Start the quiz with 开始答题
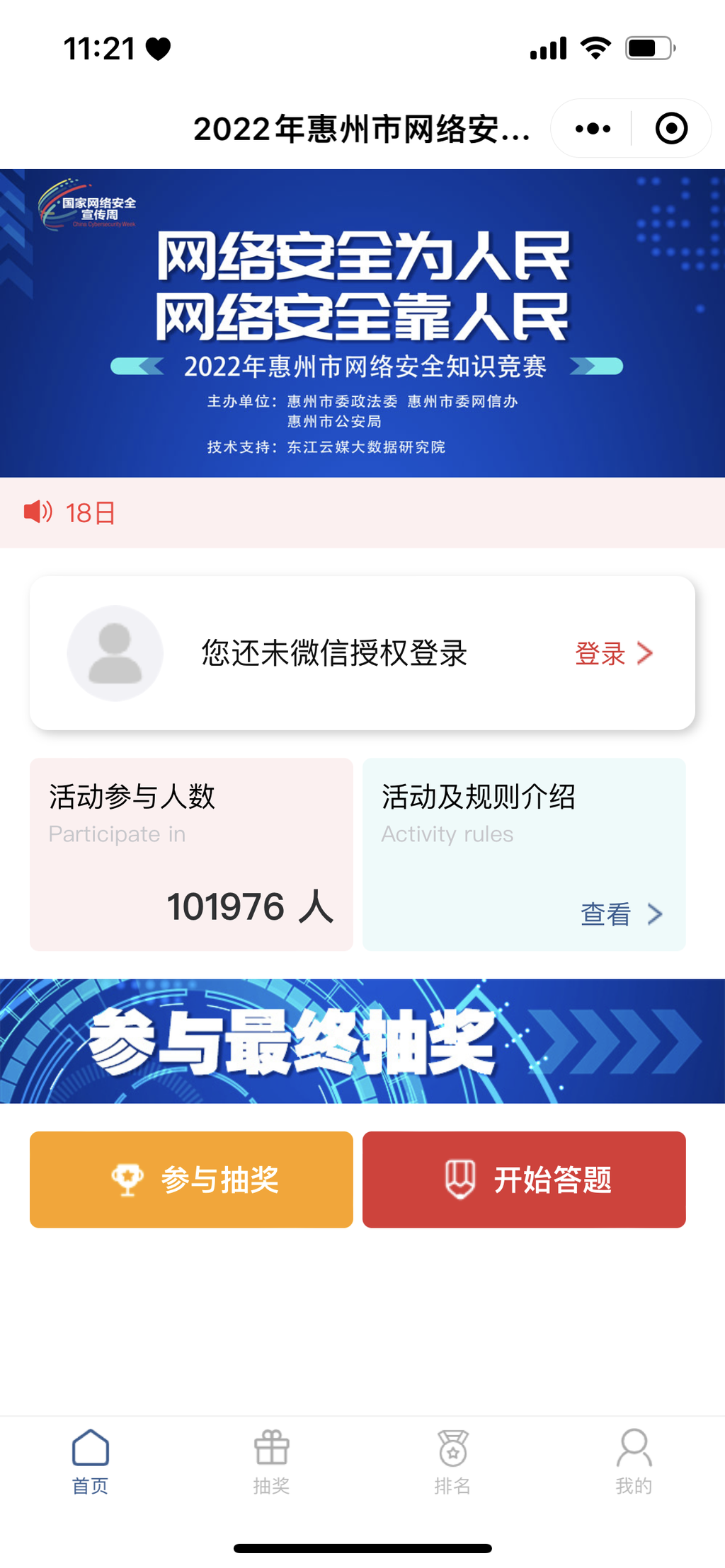 click(524, 1180)
